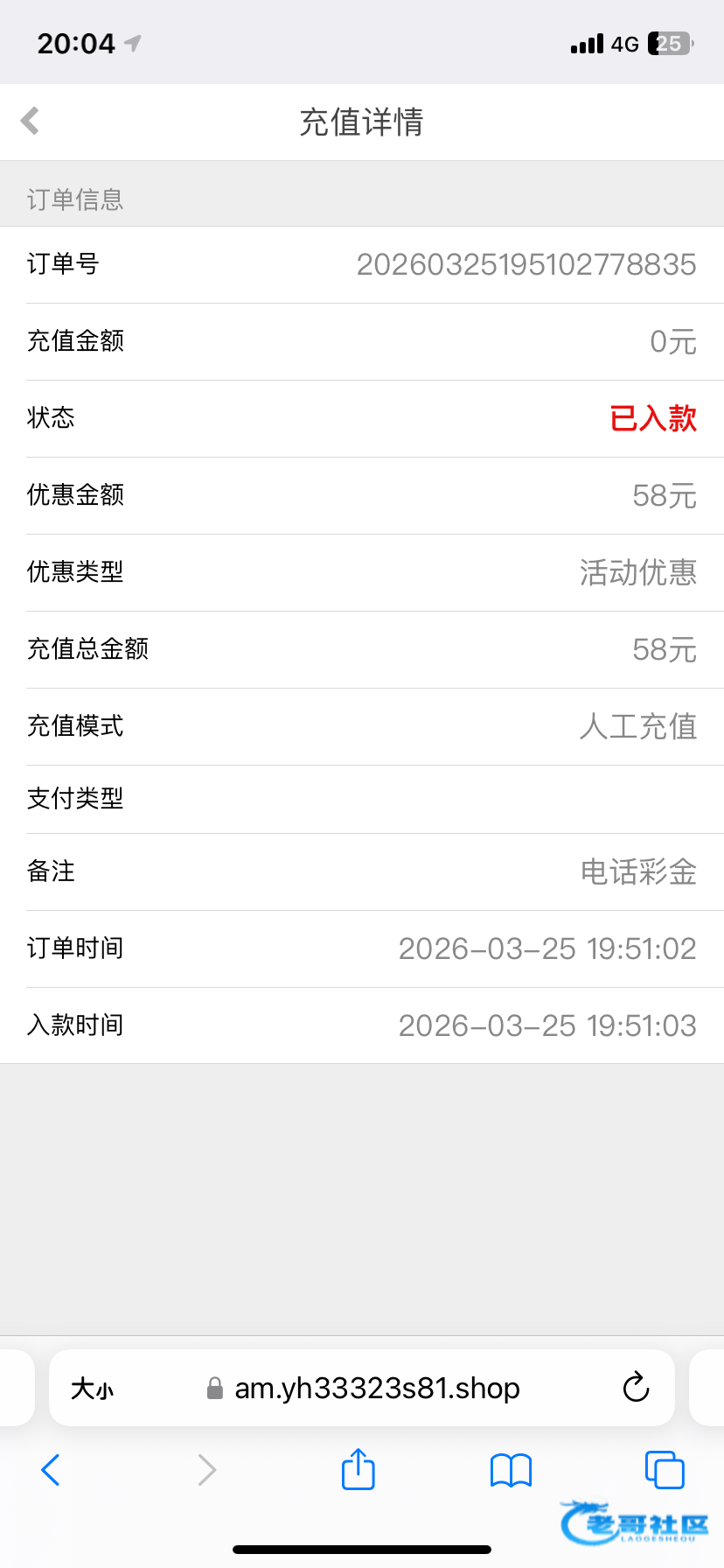Reload the current web page
724x1568 pixels.
click(636, 1388)
